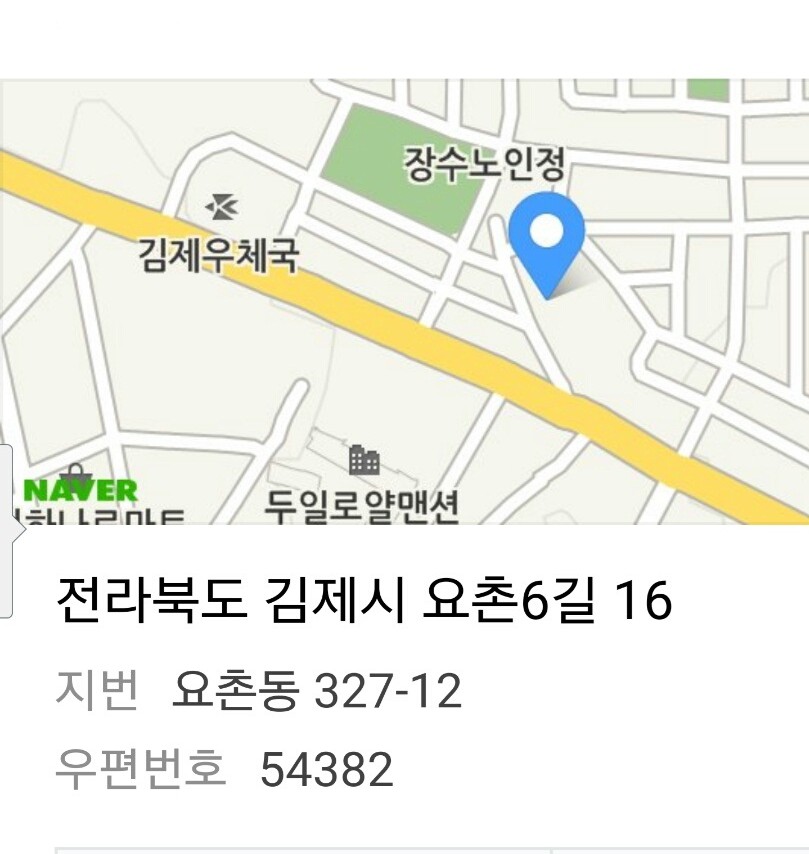The height and width of the screenshot is (854, 809).
Task: Click the green NAVER logo watermark
Action: pyautogui.click(x=79, y=489)
